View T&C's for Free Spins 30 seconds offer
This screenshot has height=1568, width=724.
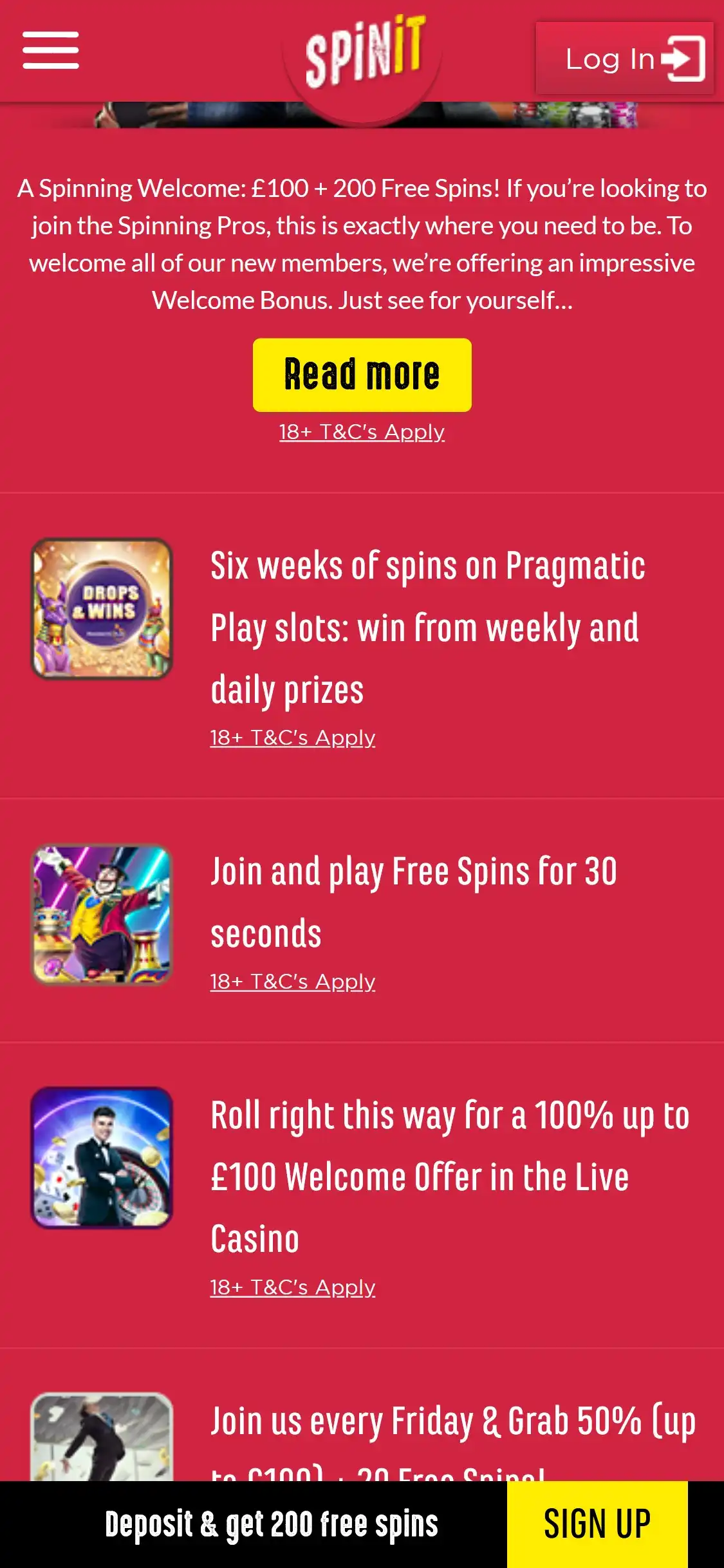[292, 982]
